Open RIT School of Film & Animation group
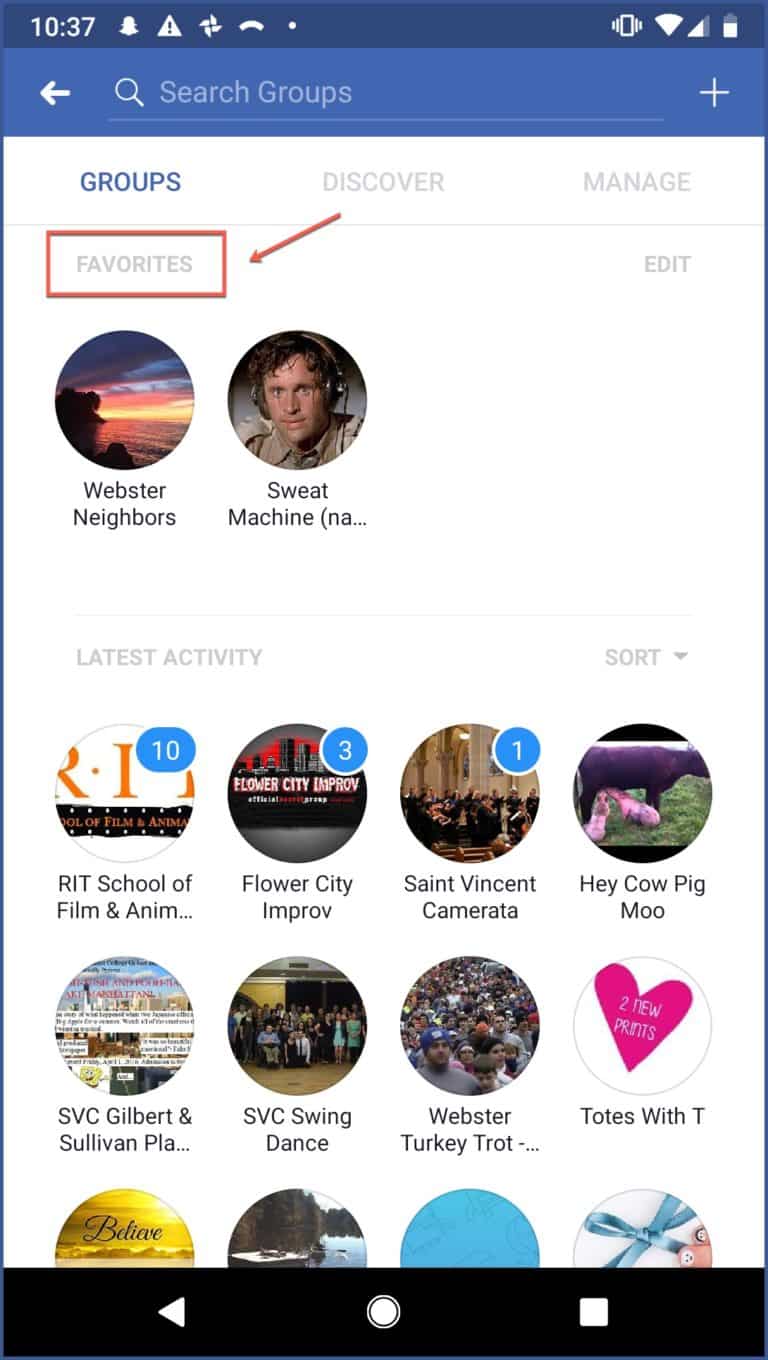This screenshot has width=768, height=1360. coord(124,793)
